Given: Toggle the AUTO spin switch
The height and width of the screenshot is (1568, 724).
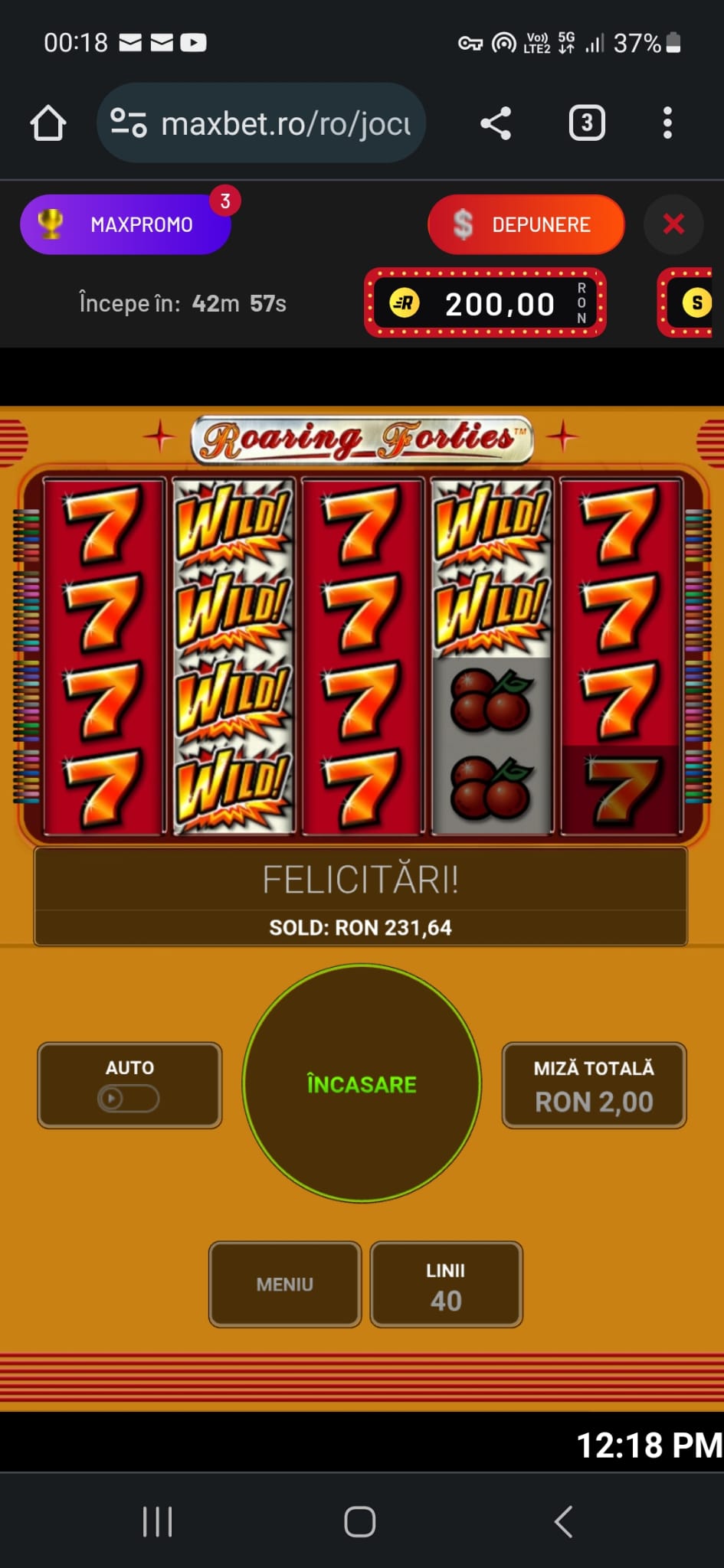Looking at the screenshot, I should click(129, 1098).
